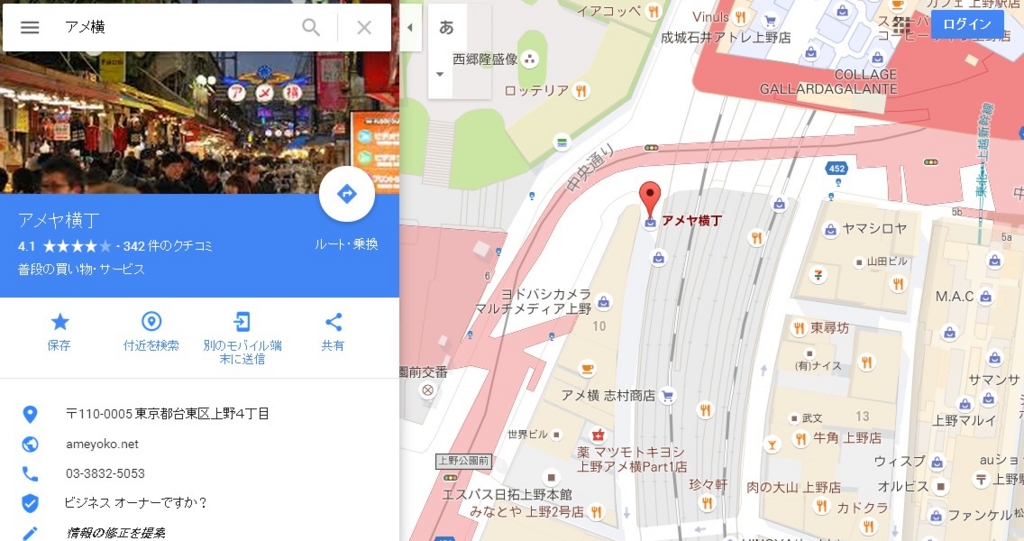Open the ルート・乗換 directions button
This screenshot has width=1024, height=541.
(346, 195)
